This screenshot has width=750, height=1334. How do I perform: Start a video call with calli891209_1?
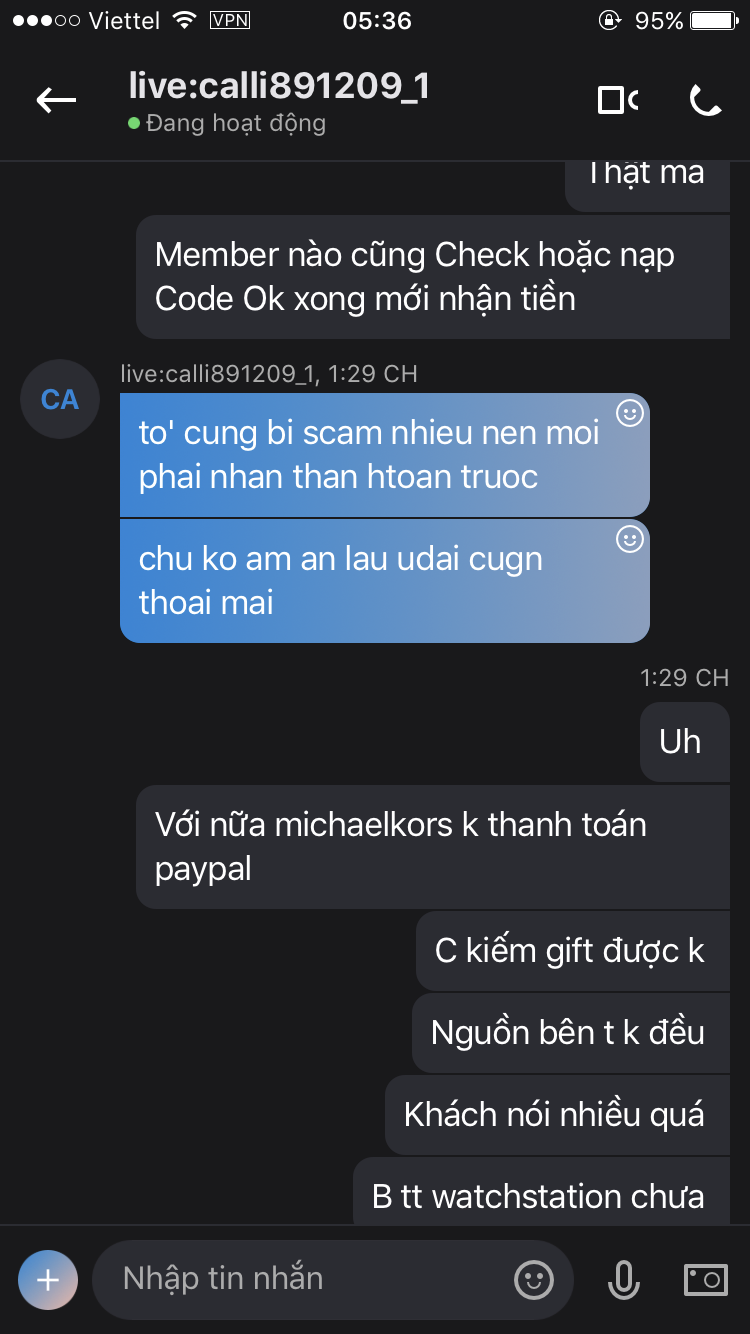tap(617, 100)
